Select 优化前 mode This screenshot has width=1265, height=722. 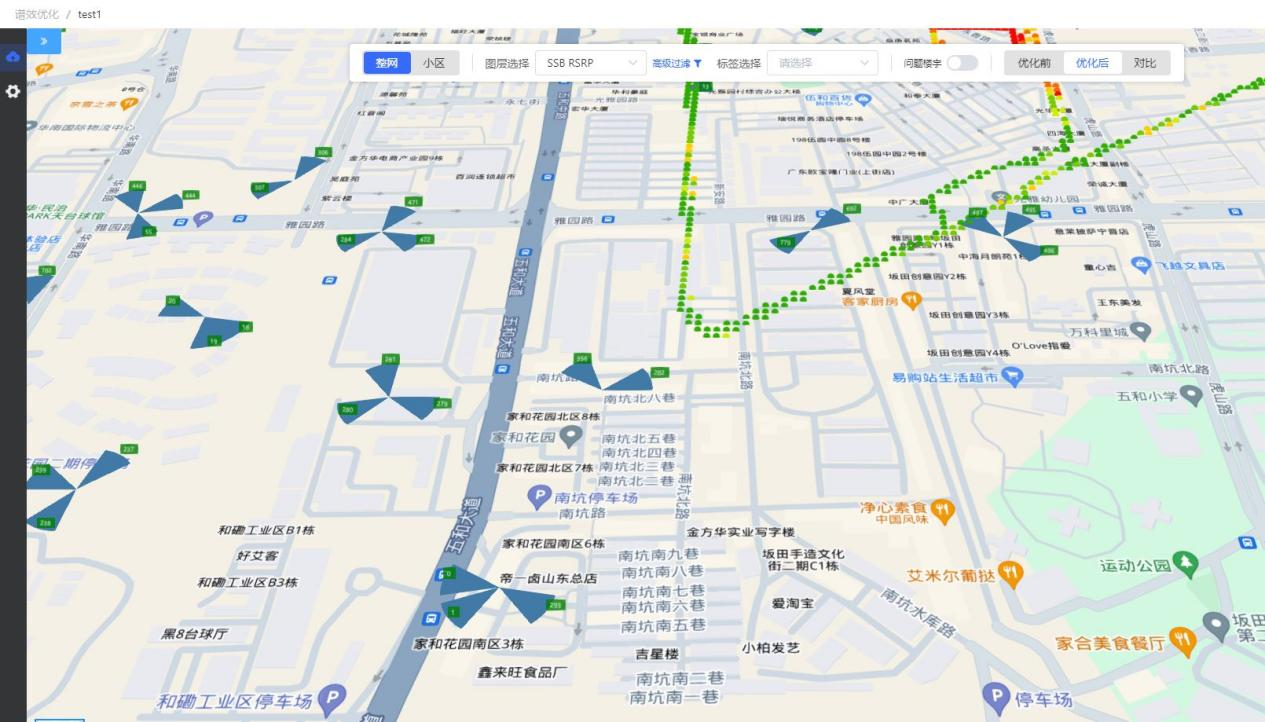coord(1034,63)
